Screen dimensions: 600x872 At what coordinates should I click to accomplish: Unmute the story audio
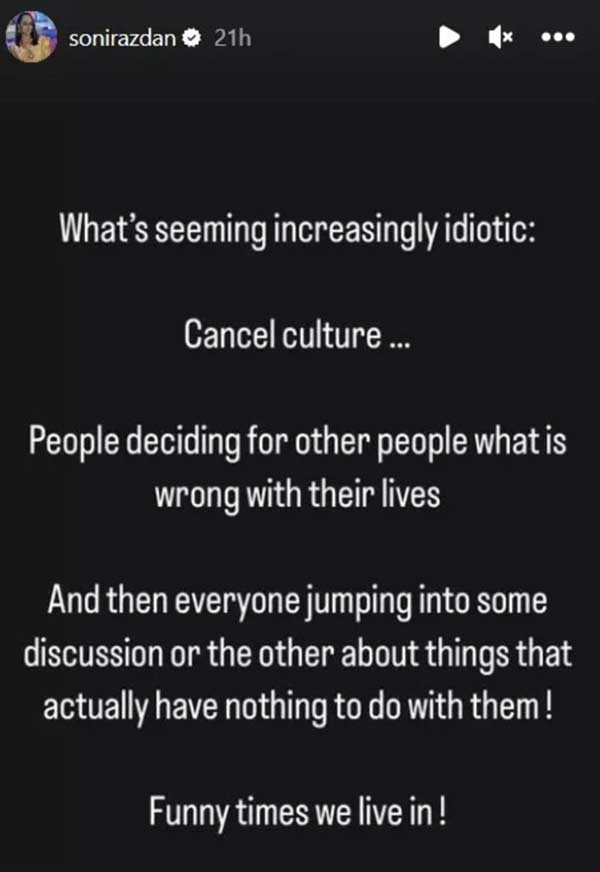tap(499, 38)
